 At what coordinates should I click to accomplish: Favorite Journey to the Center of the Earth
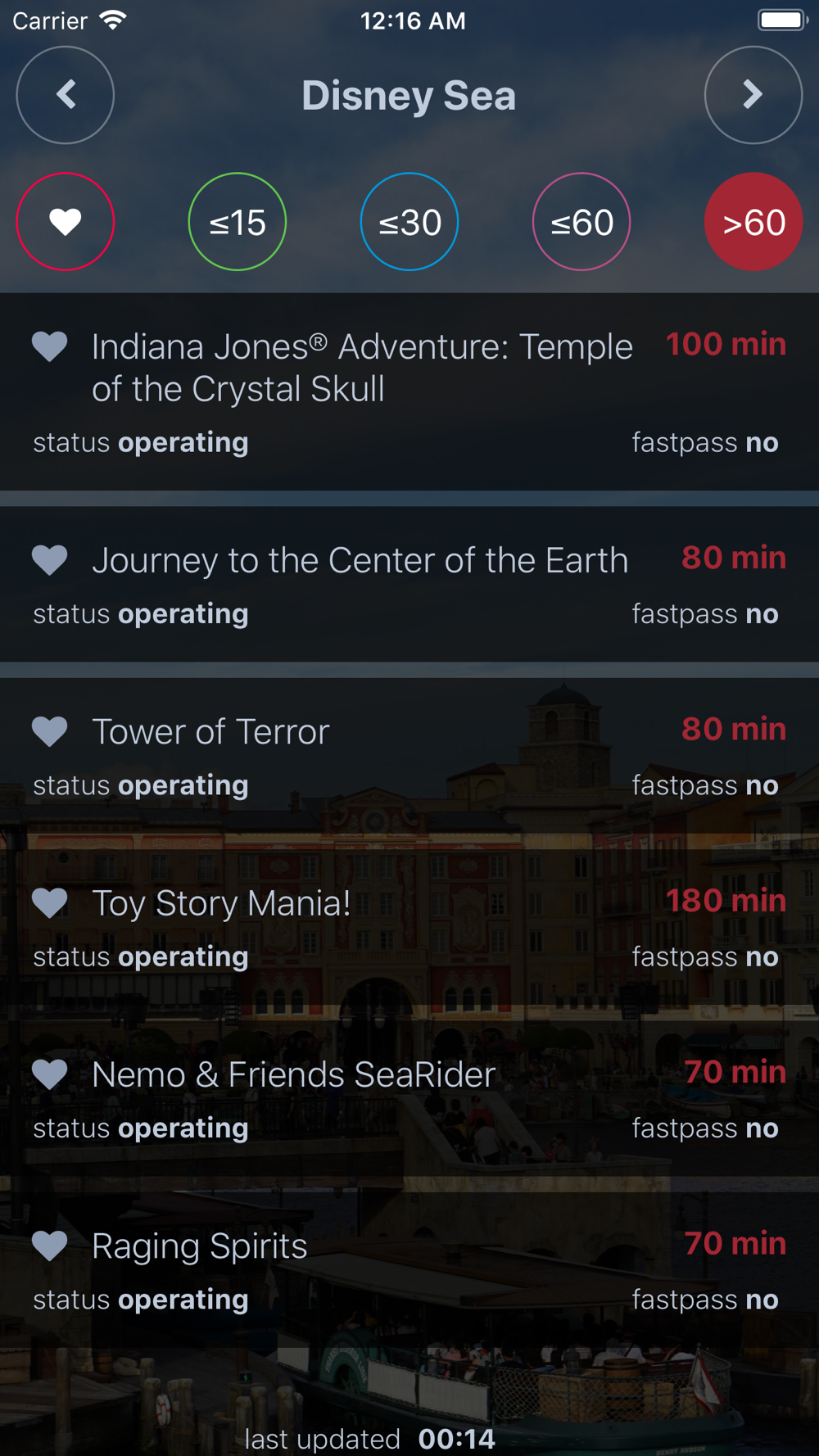pos(50,560)
